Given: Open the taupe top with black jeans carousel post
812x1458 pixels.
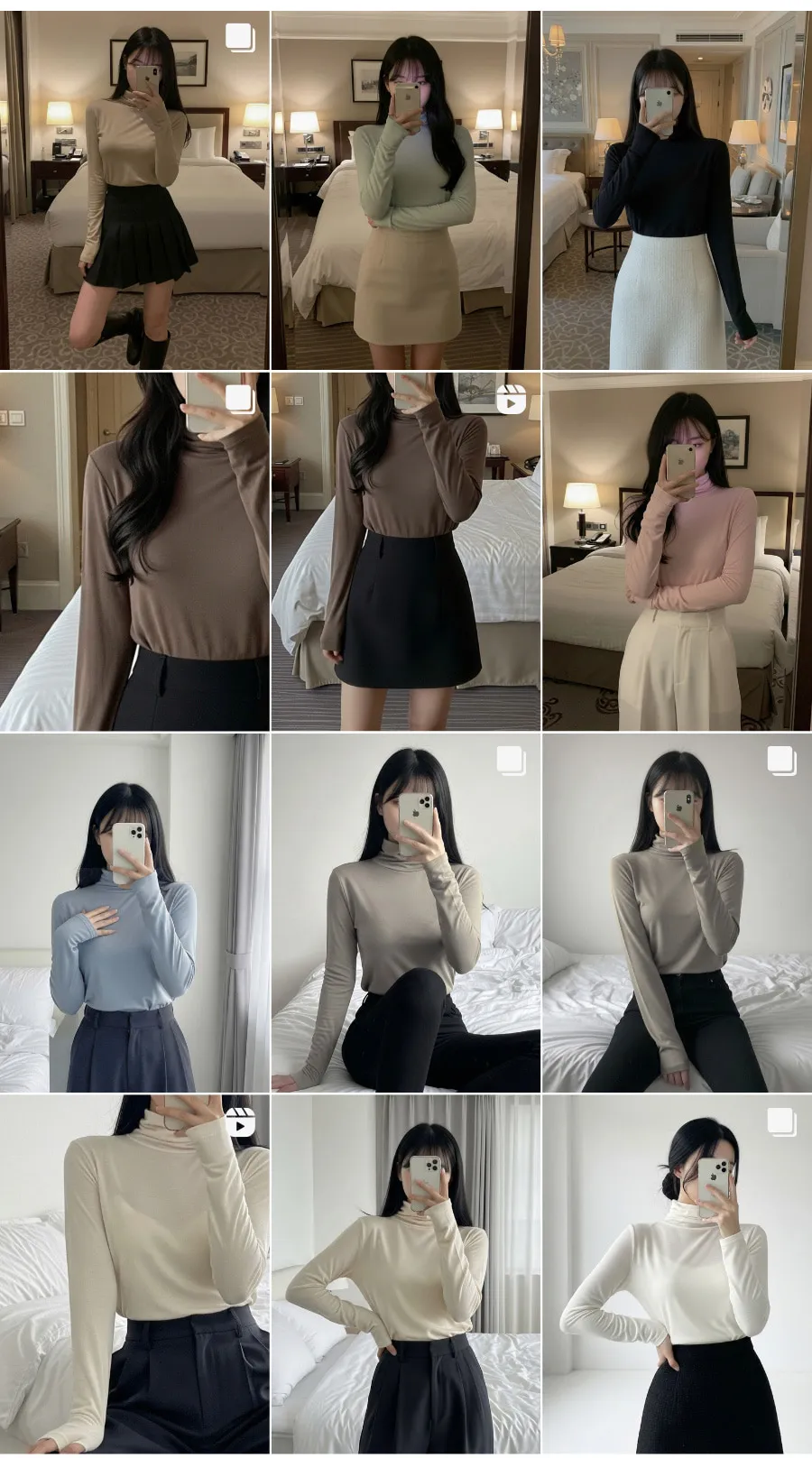Looking at the screenshot, I should pos(677,912).
